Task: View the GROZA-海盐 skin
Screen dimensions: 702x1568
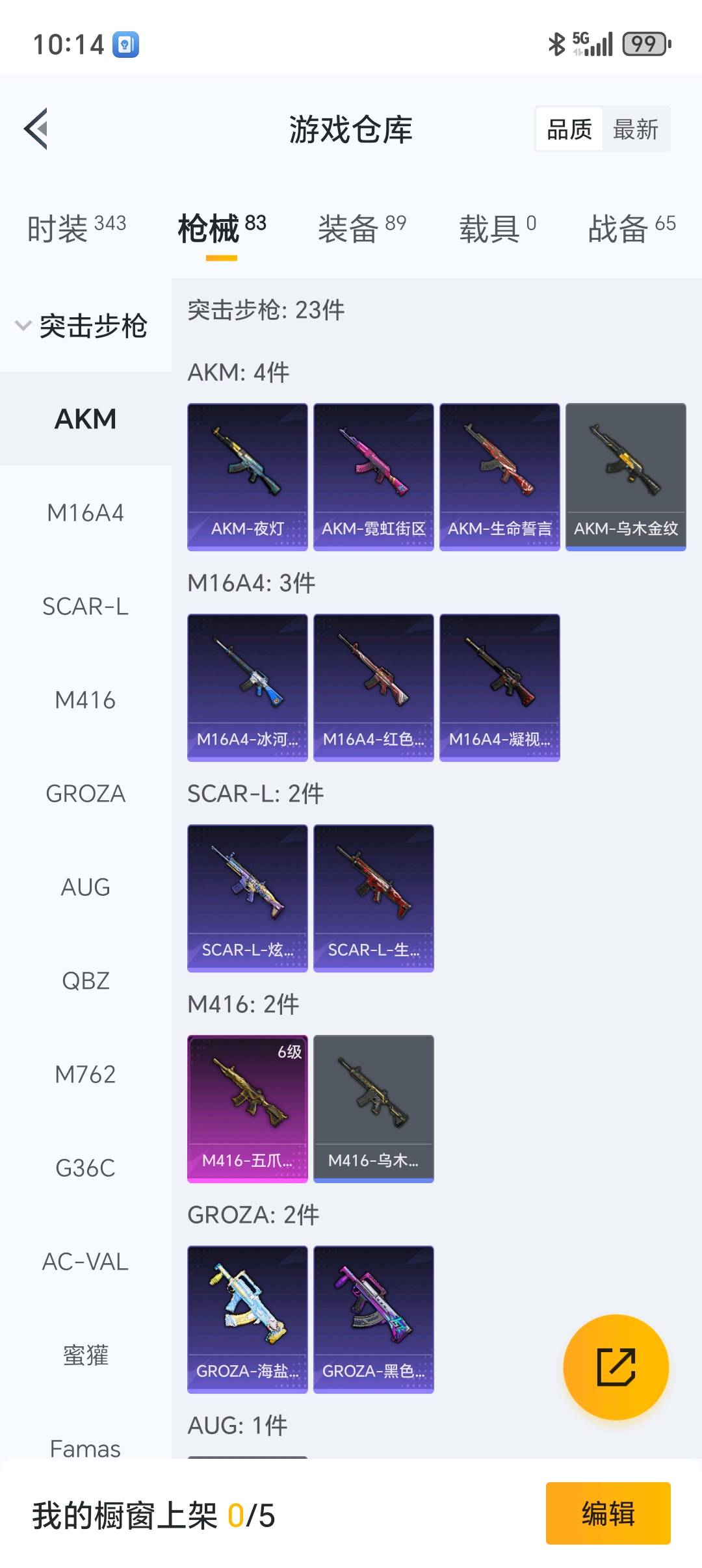Action: pyautogui.click(x=248, y=1320)
